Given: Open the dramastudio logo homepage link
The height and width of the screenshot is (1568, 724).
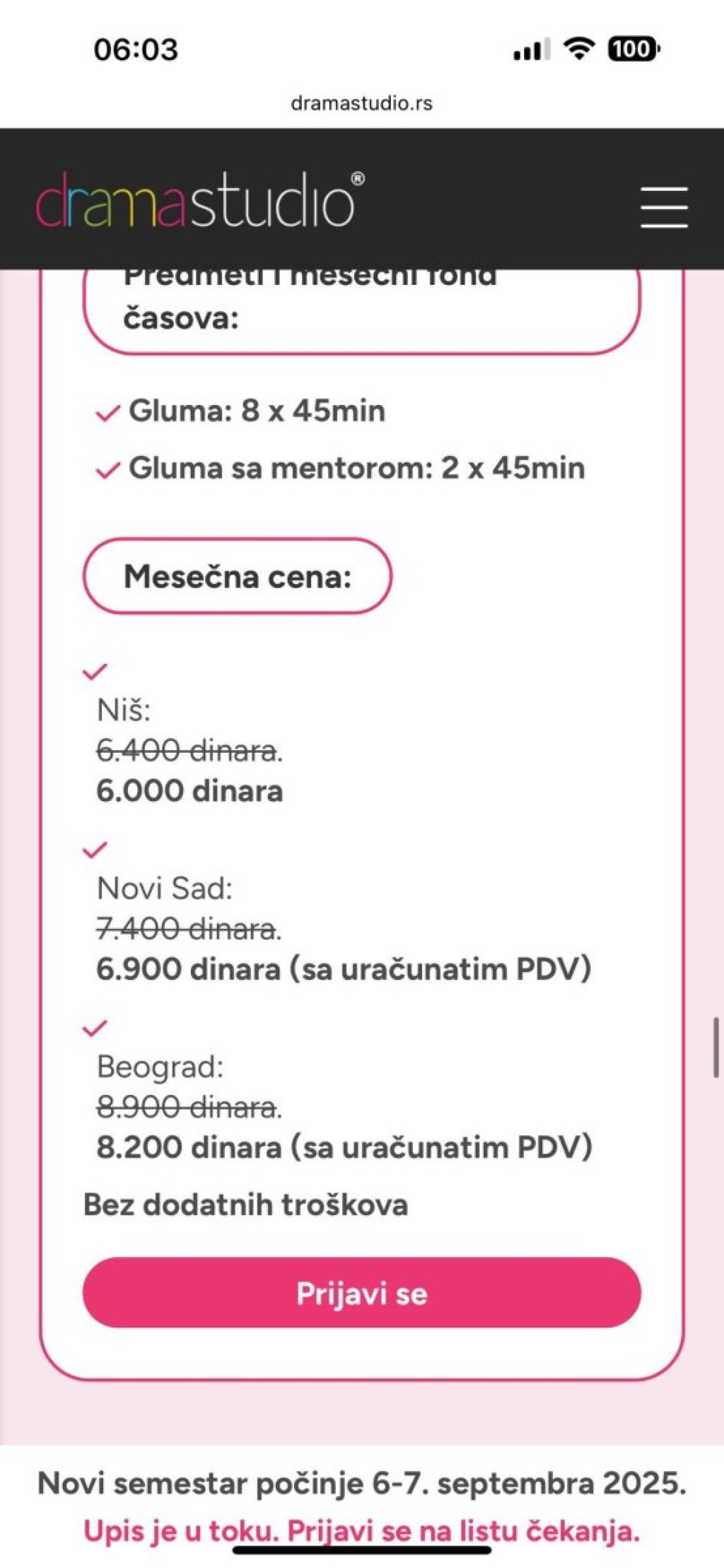Looking at the screenshot, I should (196, 201).
